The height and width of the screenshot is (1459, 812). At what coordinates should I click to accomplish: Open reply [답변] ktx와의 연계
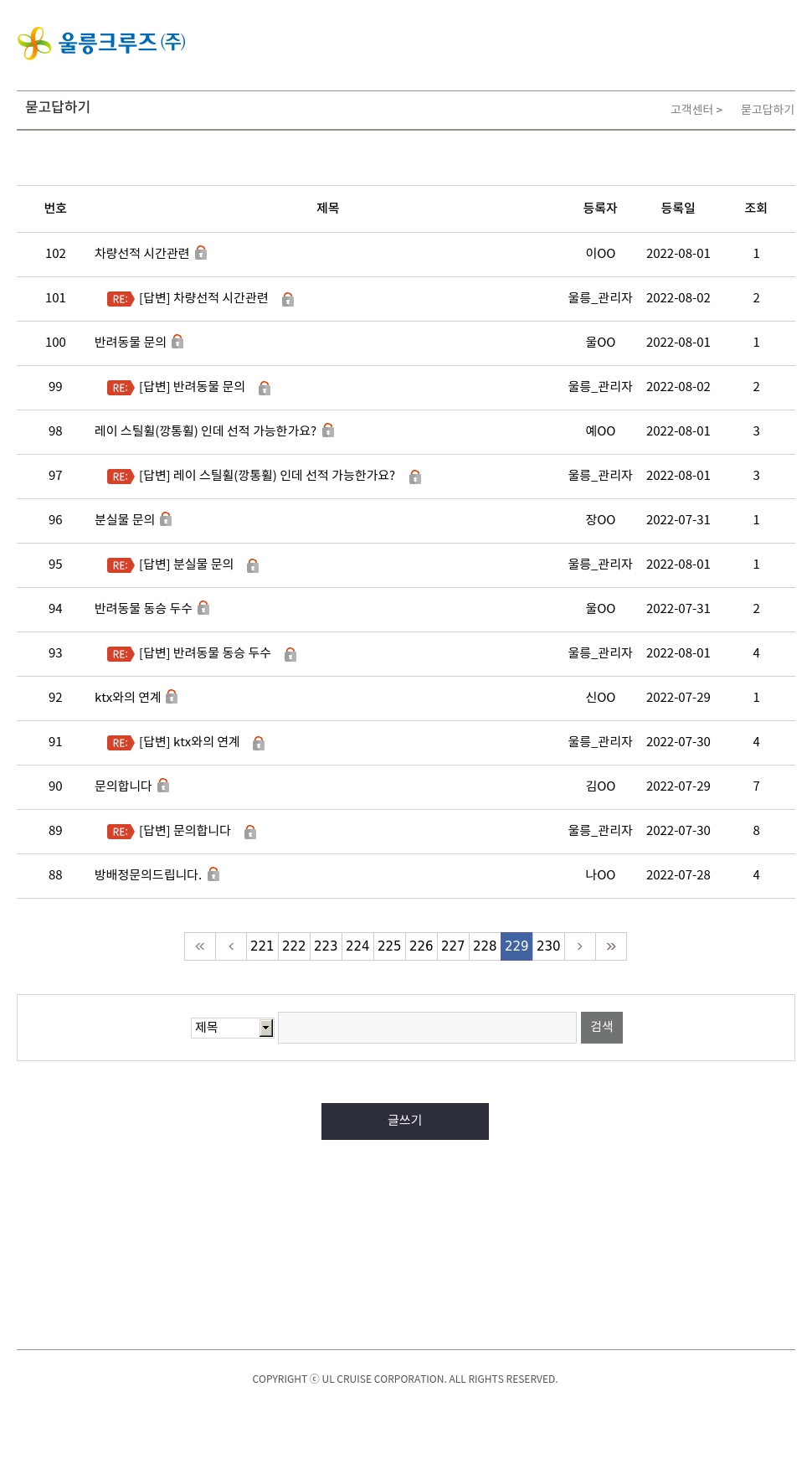tap(189, 742)
